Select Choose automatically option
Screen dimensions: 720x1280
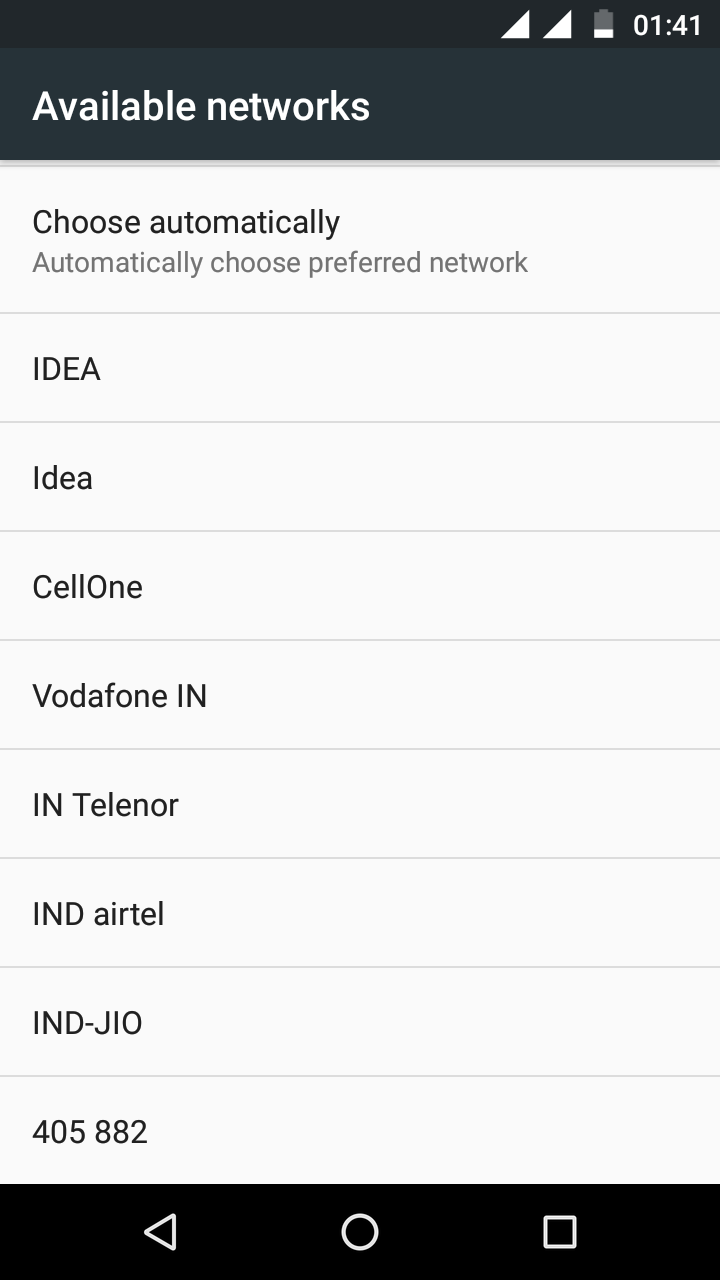(360, 241)
